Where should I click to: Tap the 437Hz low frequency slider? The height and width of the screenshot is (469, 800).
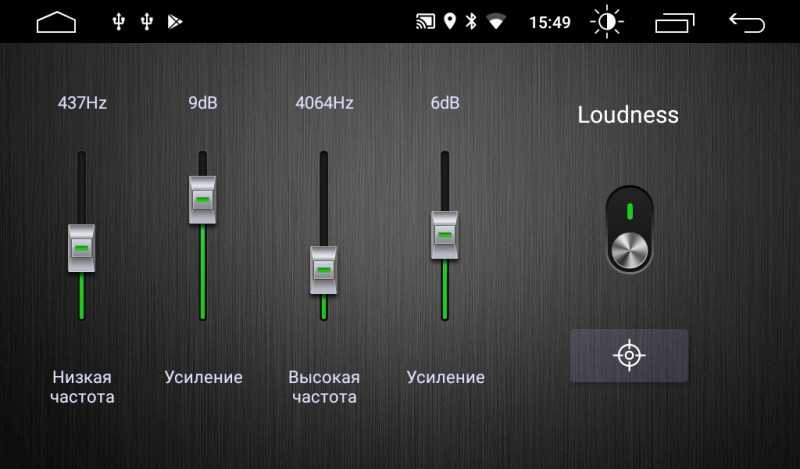coord(82,247)
